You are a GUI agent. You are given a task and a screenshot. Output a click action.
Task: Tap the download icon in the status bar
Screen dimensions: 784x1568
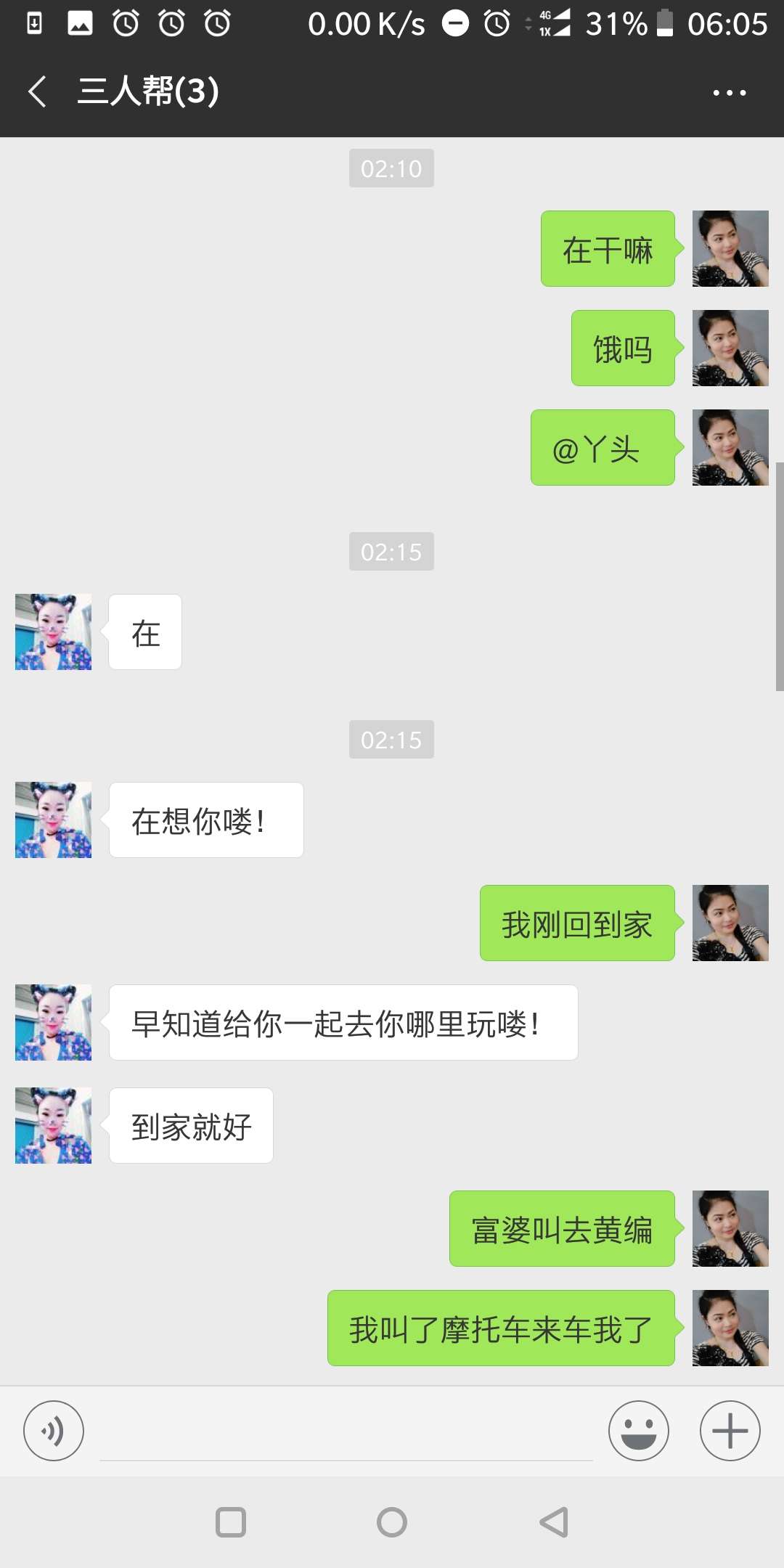point(33,24)
